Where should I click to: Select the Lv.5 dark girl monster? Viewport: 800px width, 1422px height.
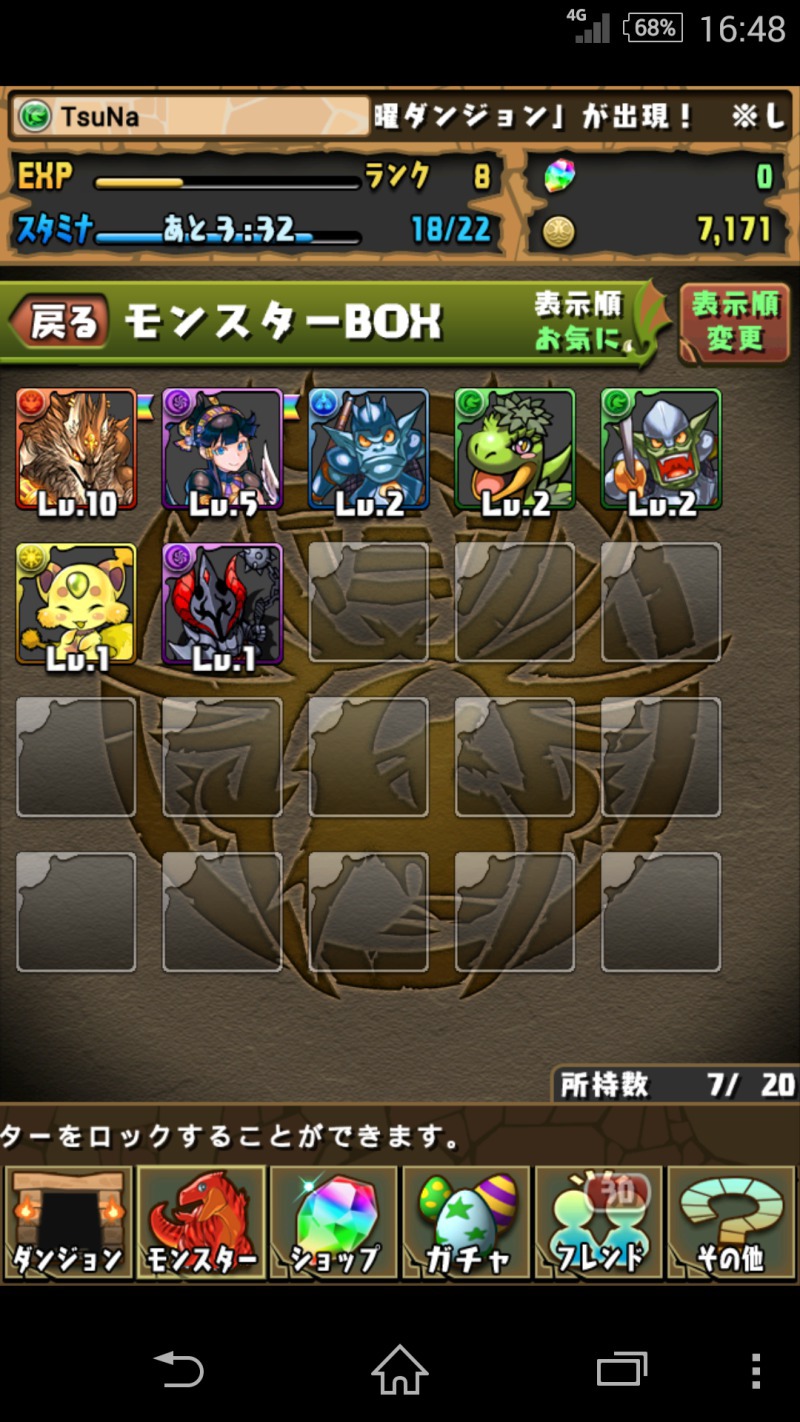point(222,450)
